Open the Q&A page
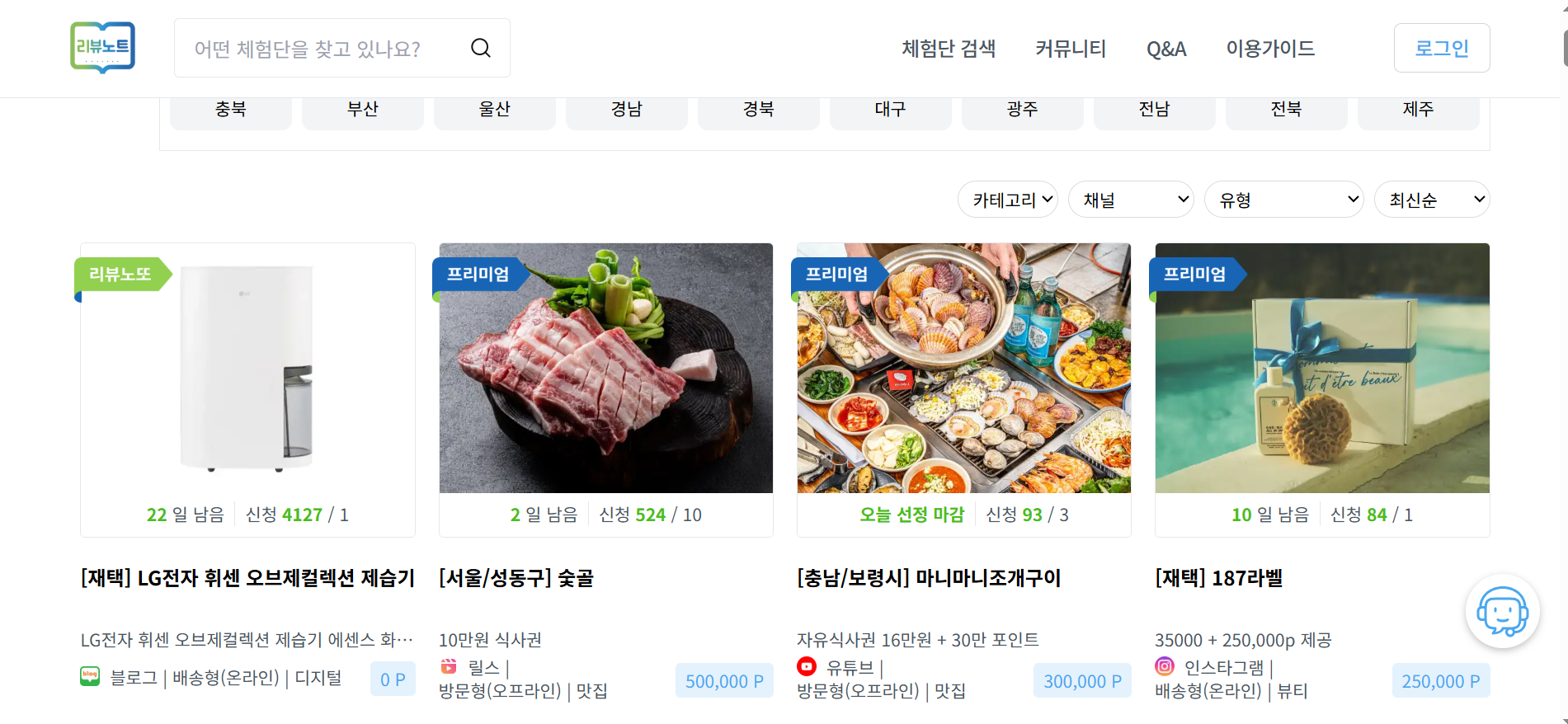 tap(1166, 49)
